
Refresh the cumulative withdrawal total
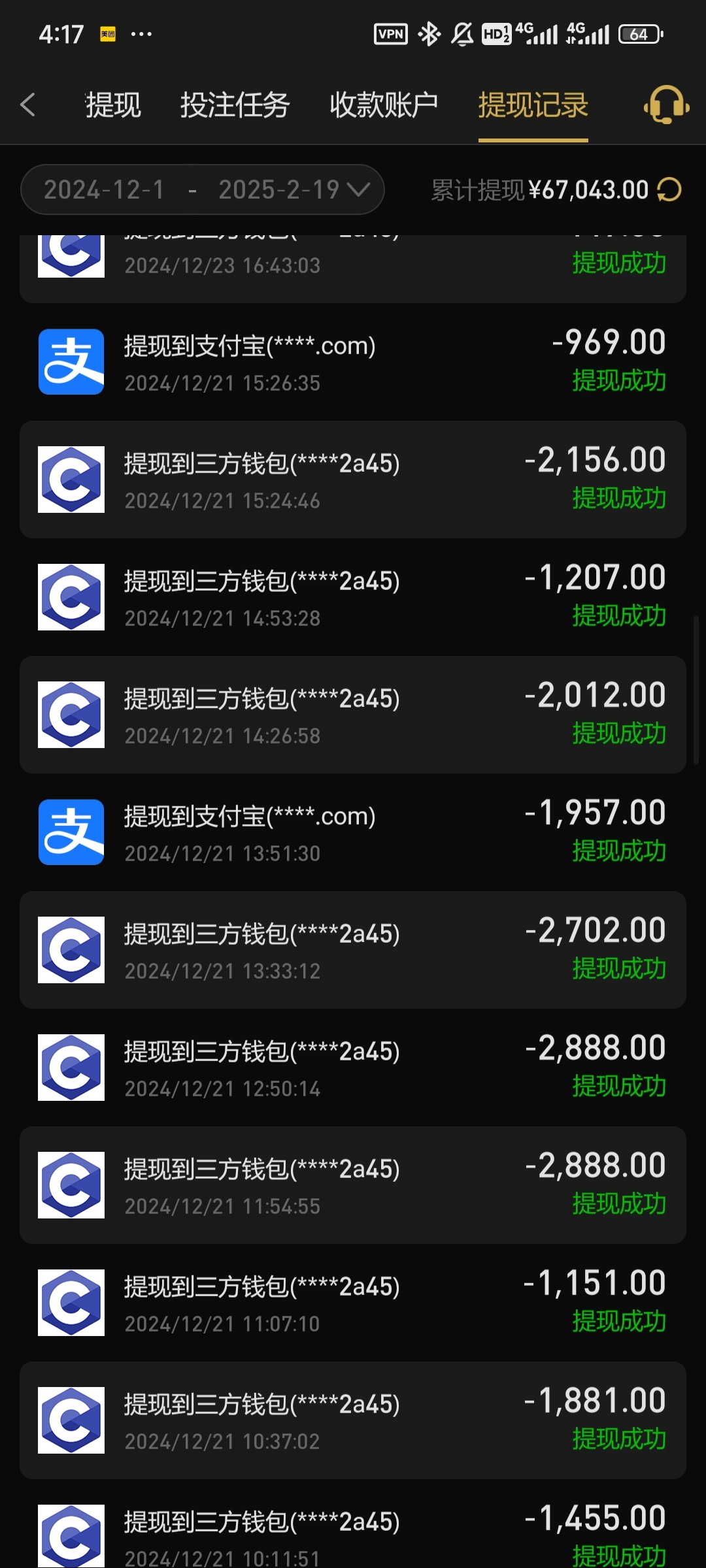[669, 190]
